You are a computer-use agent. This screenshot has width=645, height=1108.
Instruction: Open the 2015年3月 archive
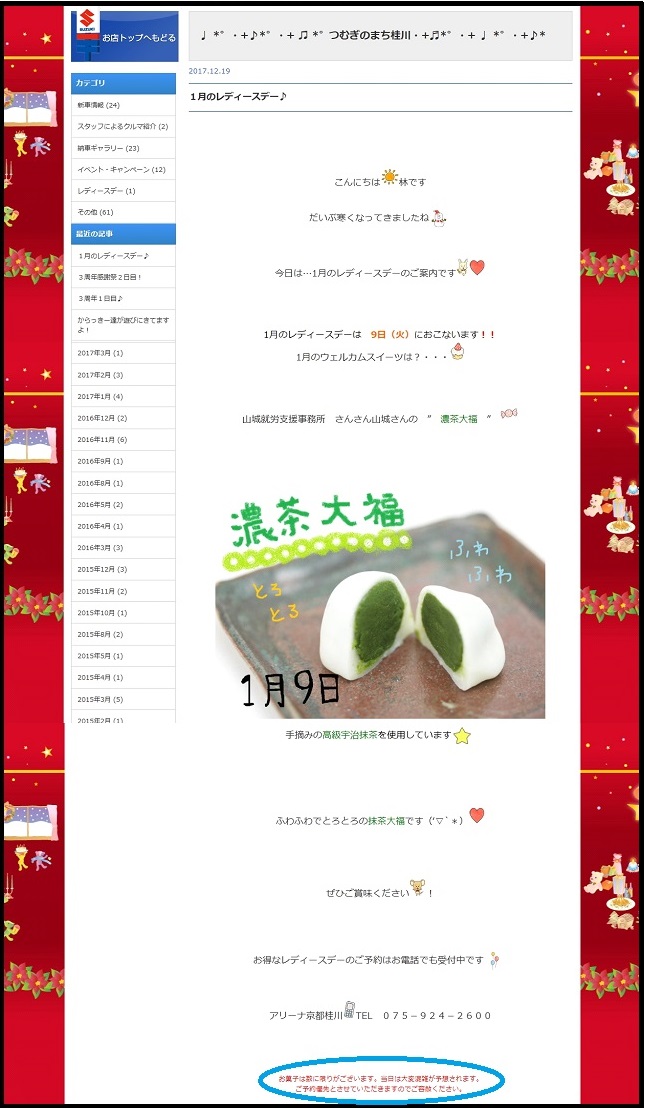pyautogui.click(x=100, y=699)
